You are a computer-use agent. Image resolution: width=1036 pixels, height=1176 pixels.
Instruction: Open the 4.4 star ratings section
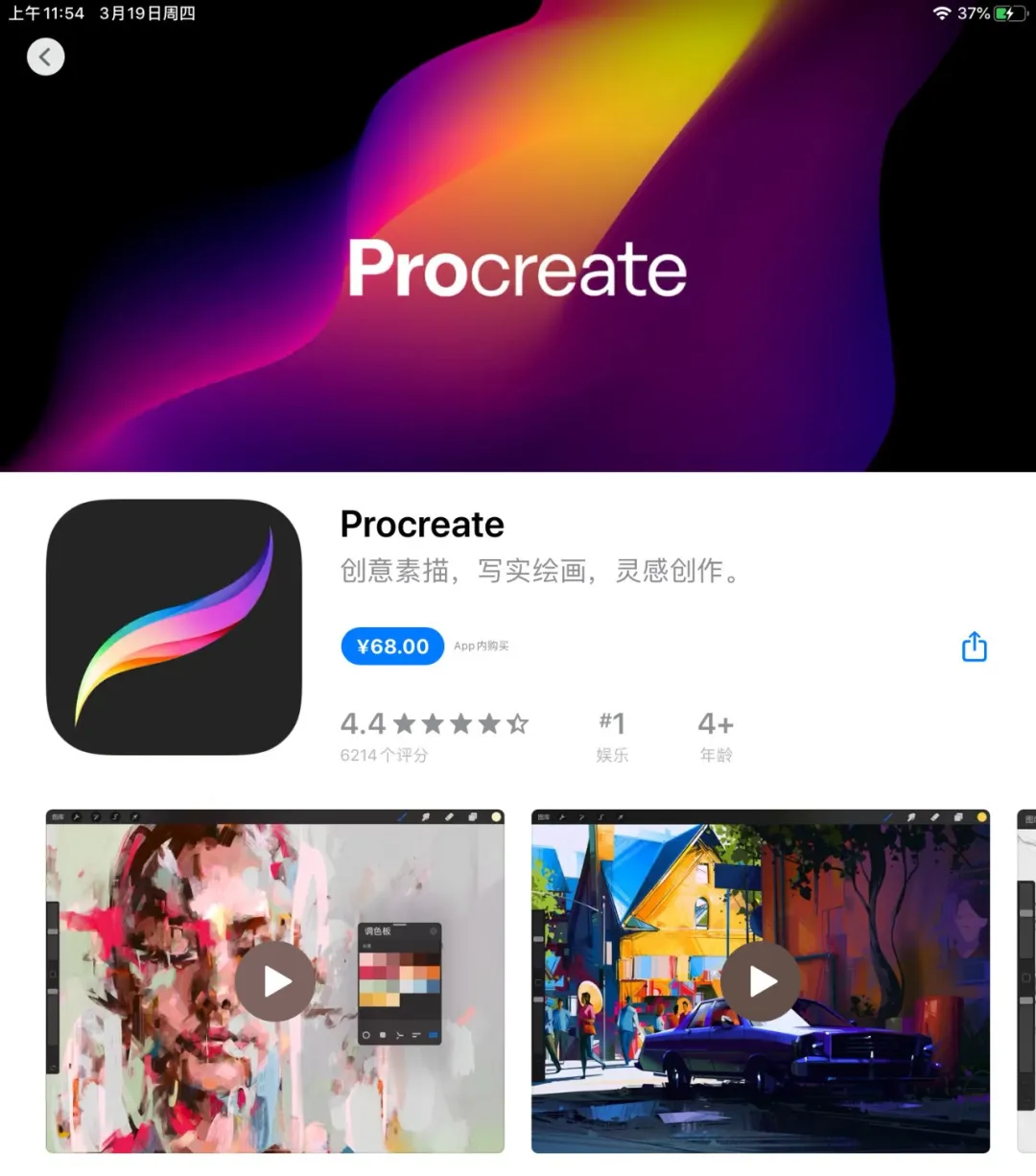pos(434,735)
